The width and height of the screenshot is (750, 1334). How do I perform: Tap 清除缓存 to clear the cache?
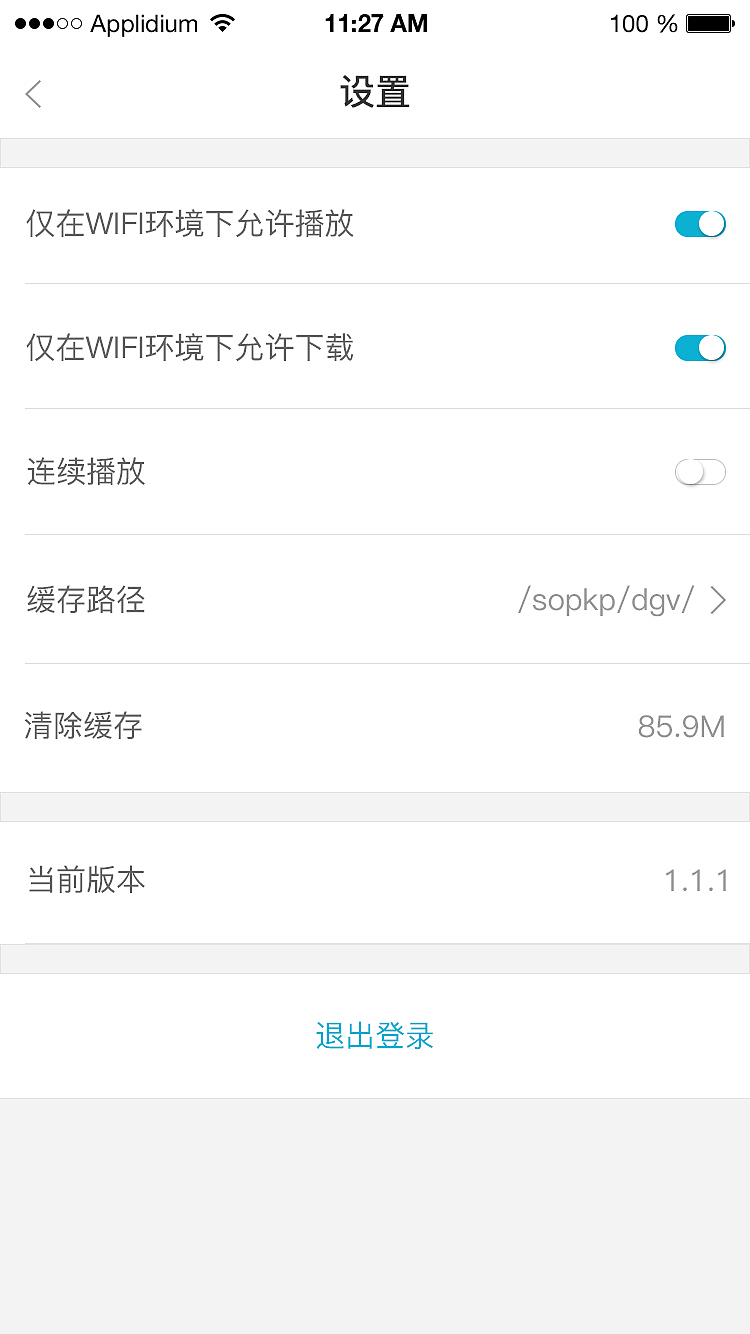[x=85, y=727]
